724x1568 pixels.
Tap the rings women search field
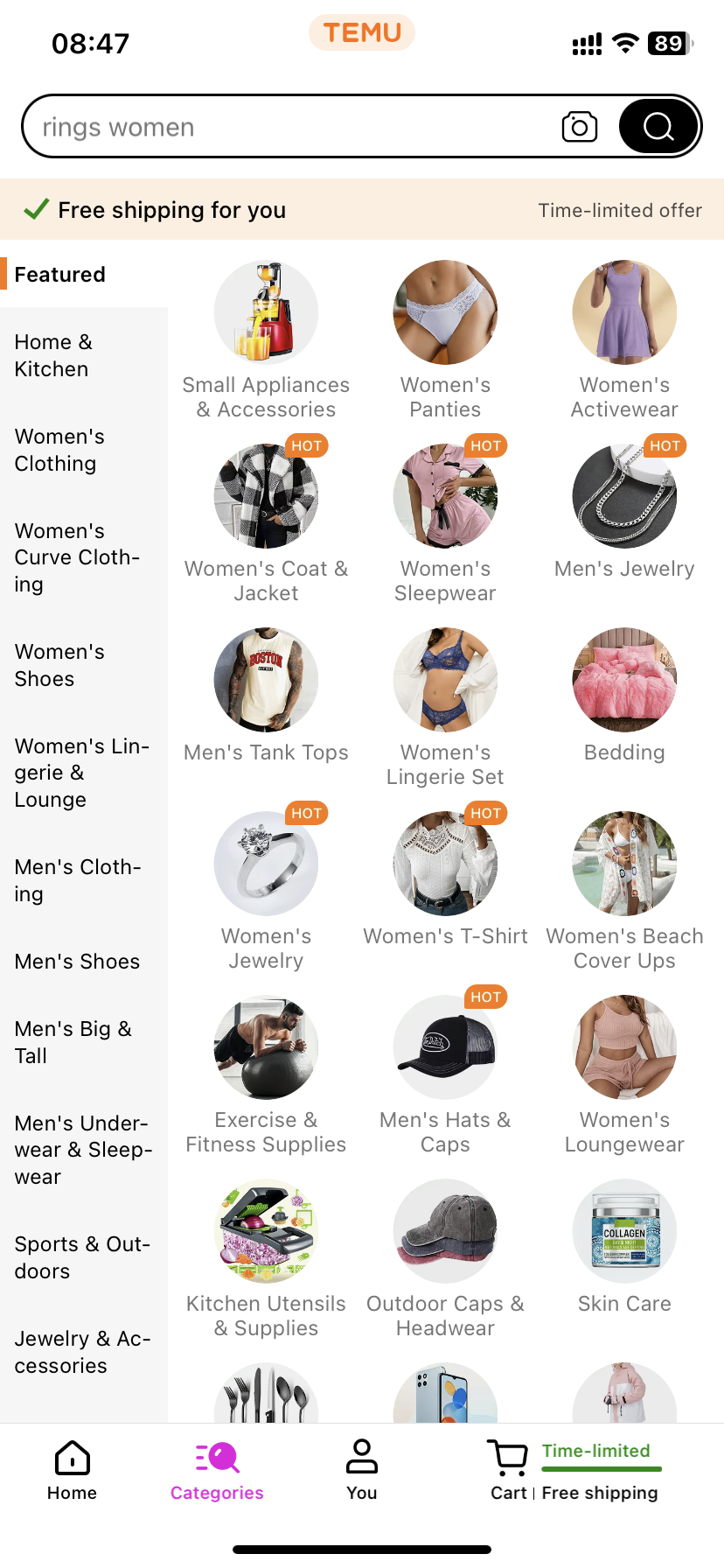(x=289, y=128)
